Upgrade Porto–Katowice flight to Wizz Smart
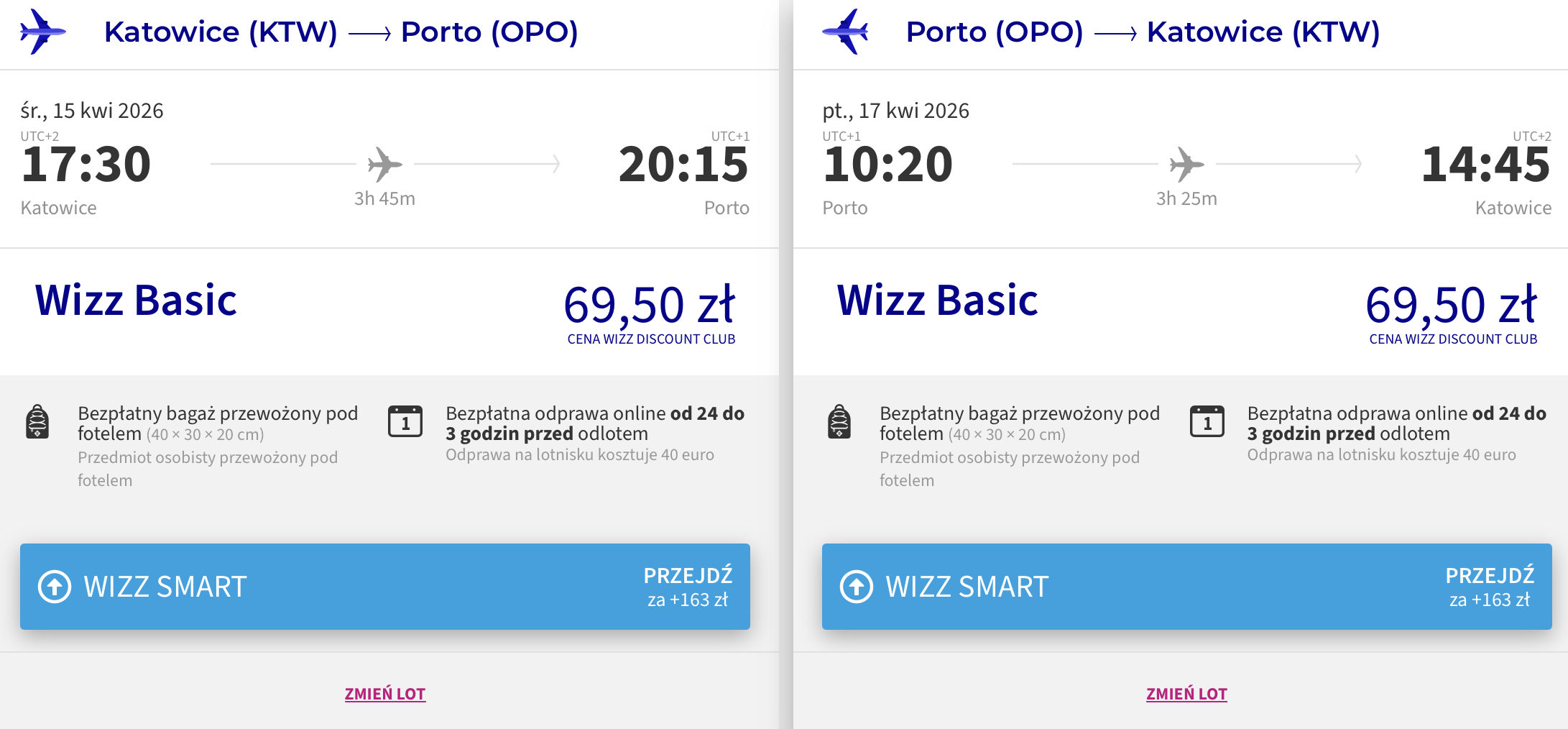The width and height of the screenshot is (1568, 729). coord(1187,587)
